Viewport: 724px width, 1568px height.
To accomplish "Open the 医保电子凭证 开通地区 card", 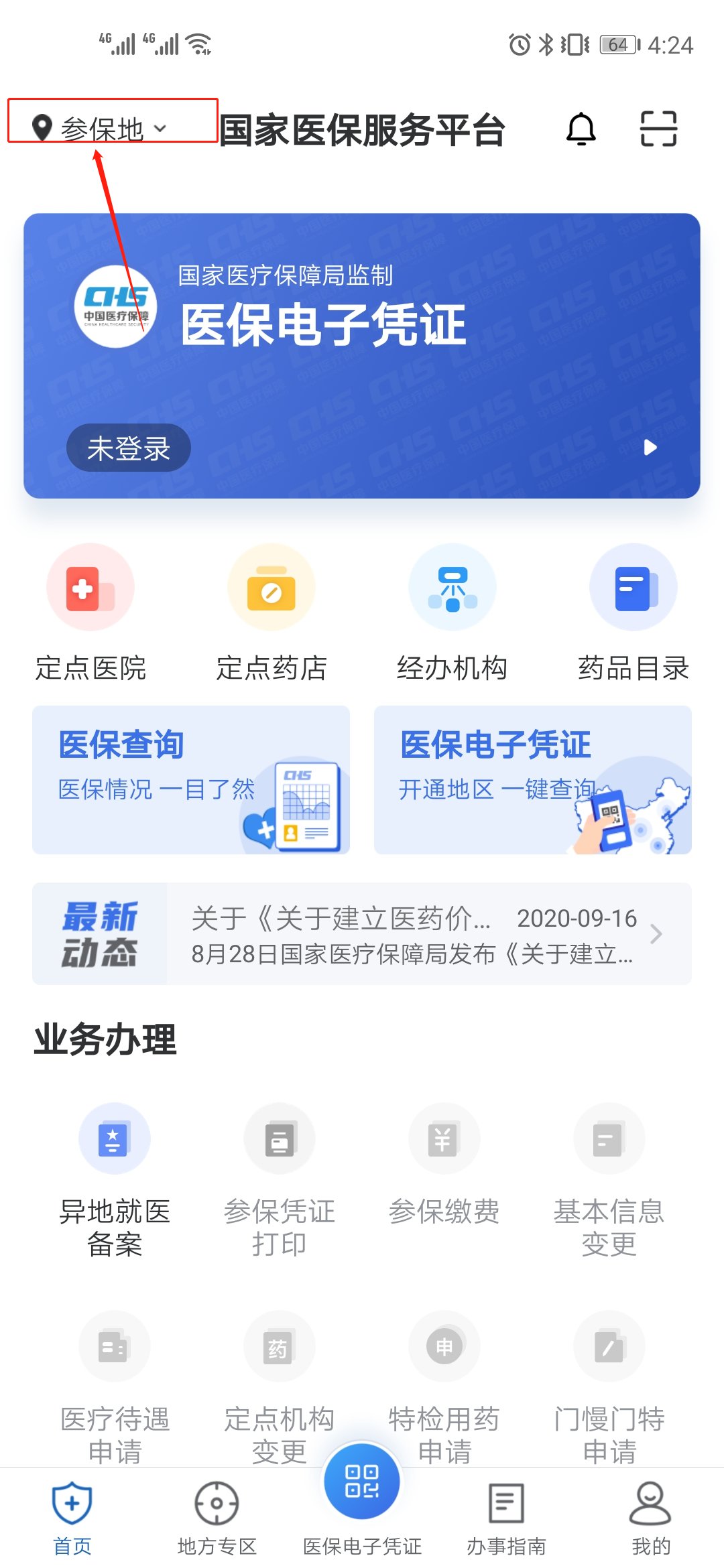I will coord(533,779).
